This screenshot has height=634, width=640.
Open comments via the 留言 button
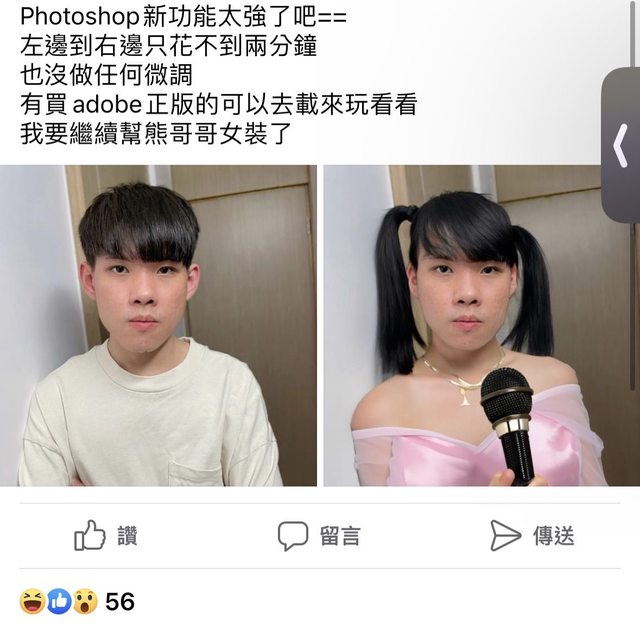point(319,535)
